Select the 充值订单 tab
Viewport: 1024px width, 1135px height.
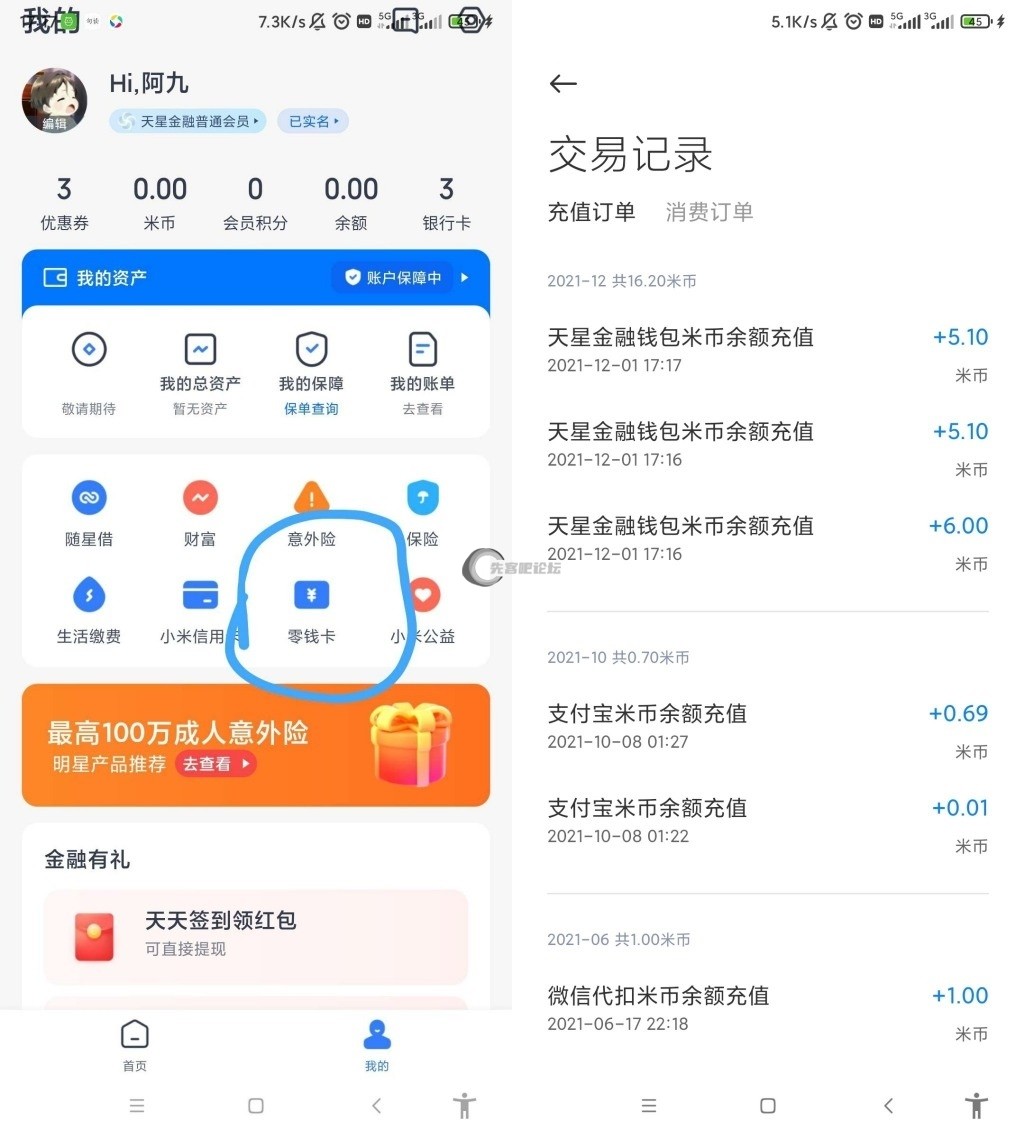591,212
